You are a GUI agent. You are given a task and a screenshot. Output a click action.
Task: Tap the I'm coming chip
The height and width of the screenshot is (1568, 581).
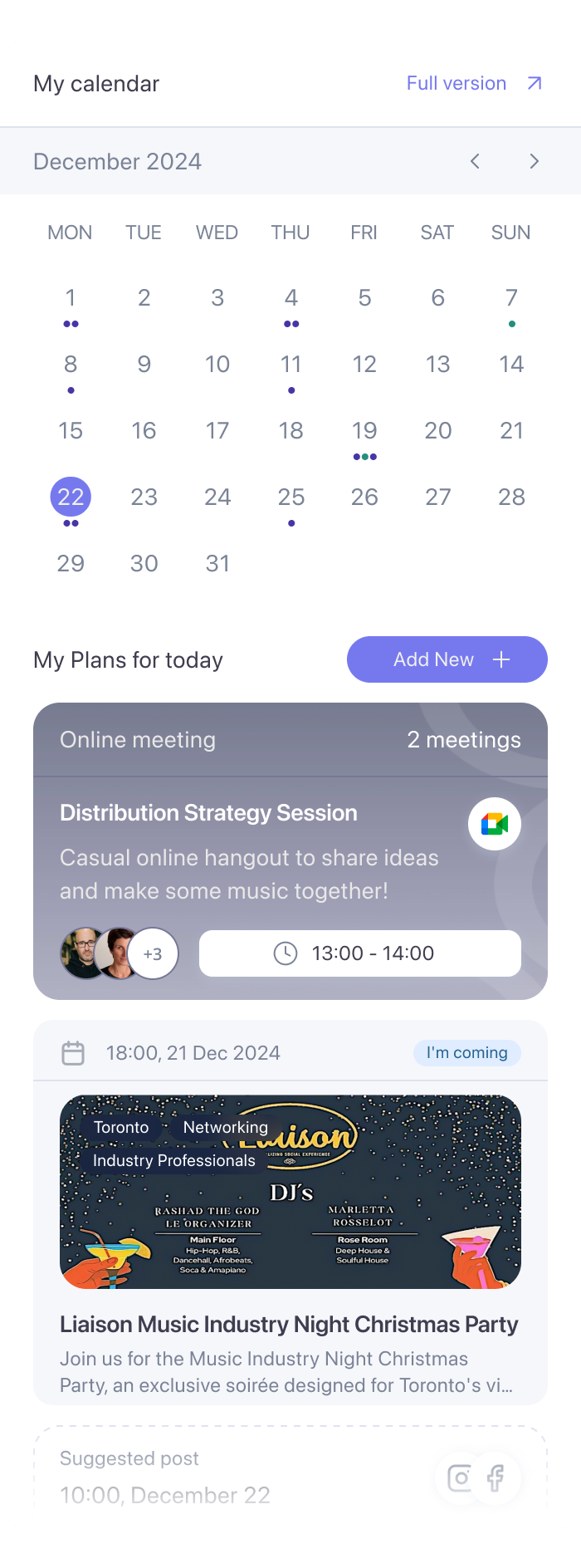point(466,1052)
